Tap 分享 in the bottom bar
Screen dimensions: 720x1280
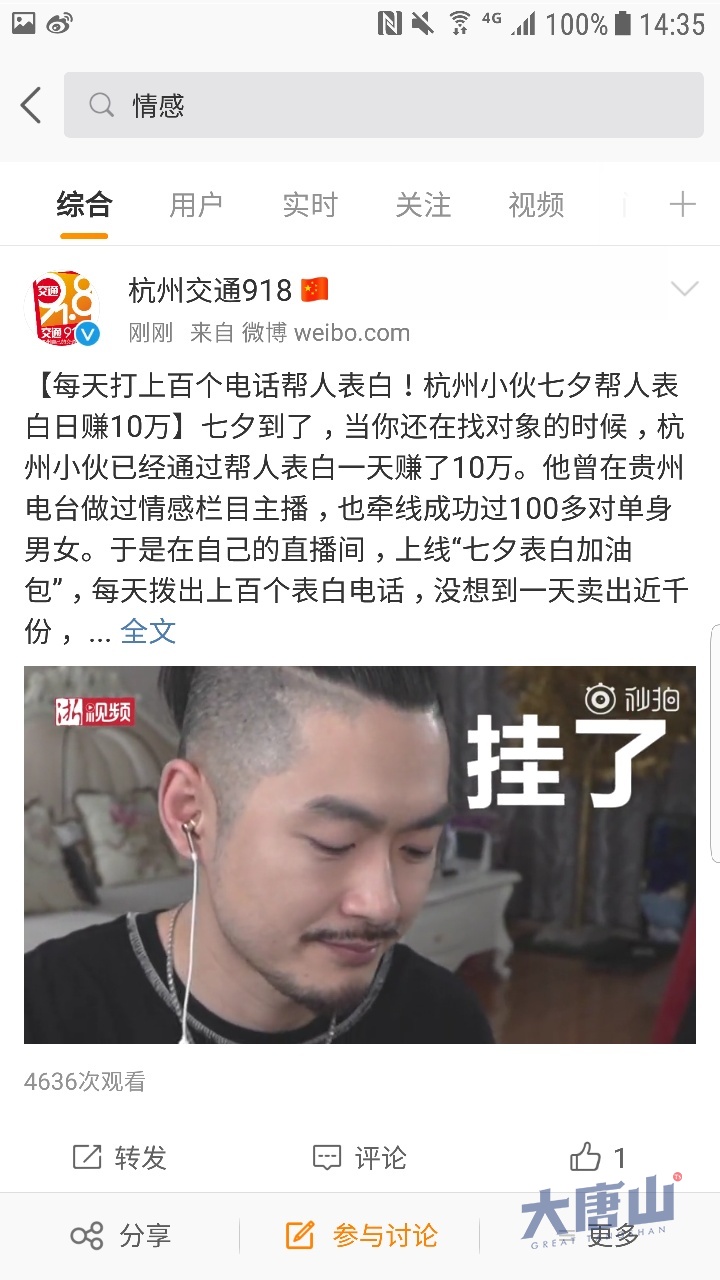pos(120,1236)
